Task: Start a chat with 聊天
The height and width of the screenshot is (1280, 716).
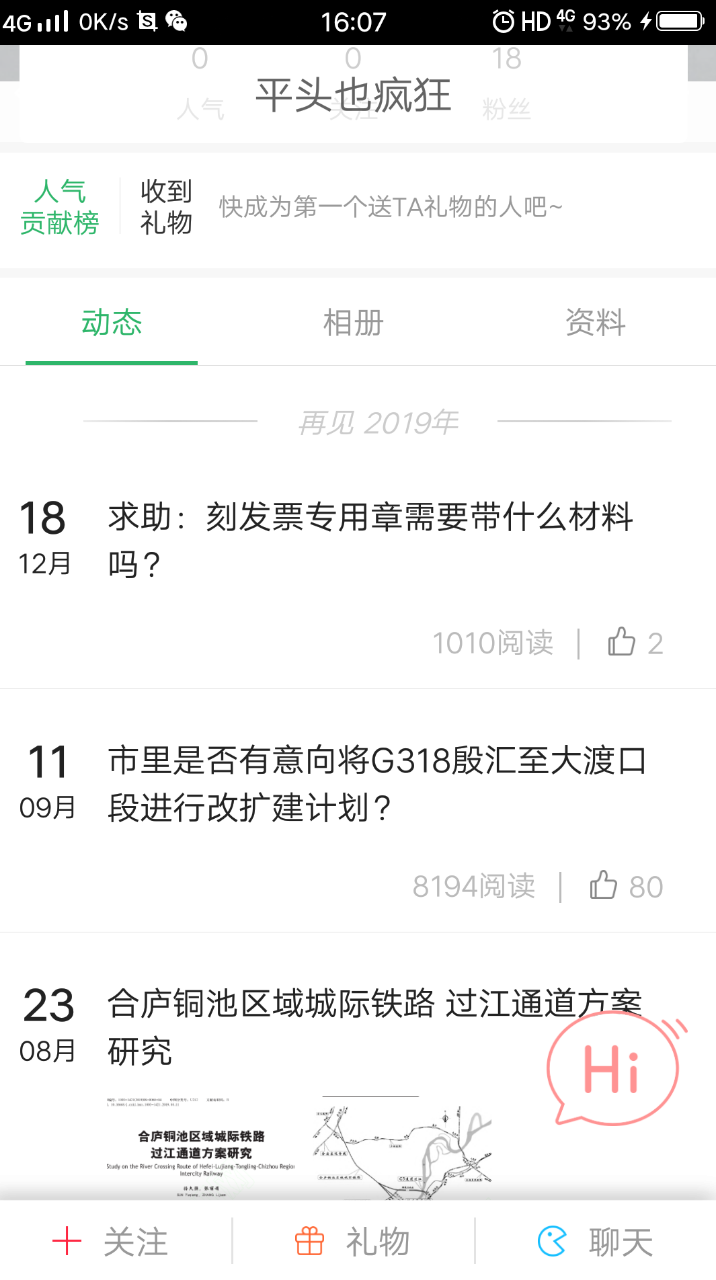Action: pyautogui.click(x=596, y=1242)
